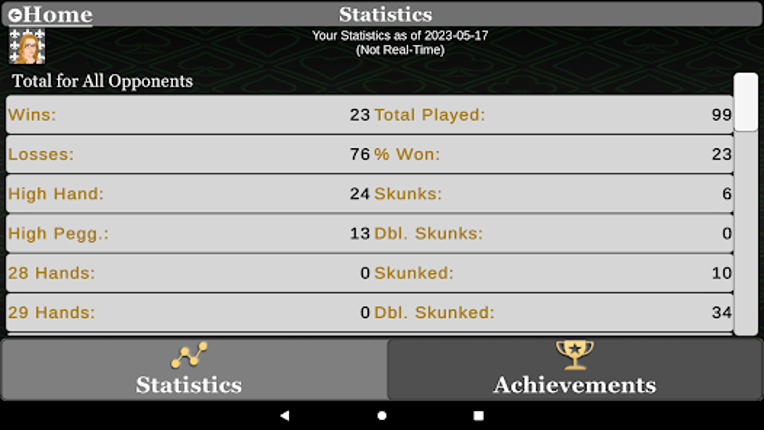Switch to the Achievements tab
Screen dimensions: 764x430
pyautogui.click(x=574, y=369)
